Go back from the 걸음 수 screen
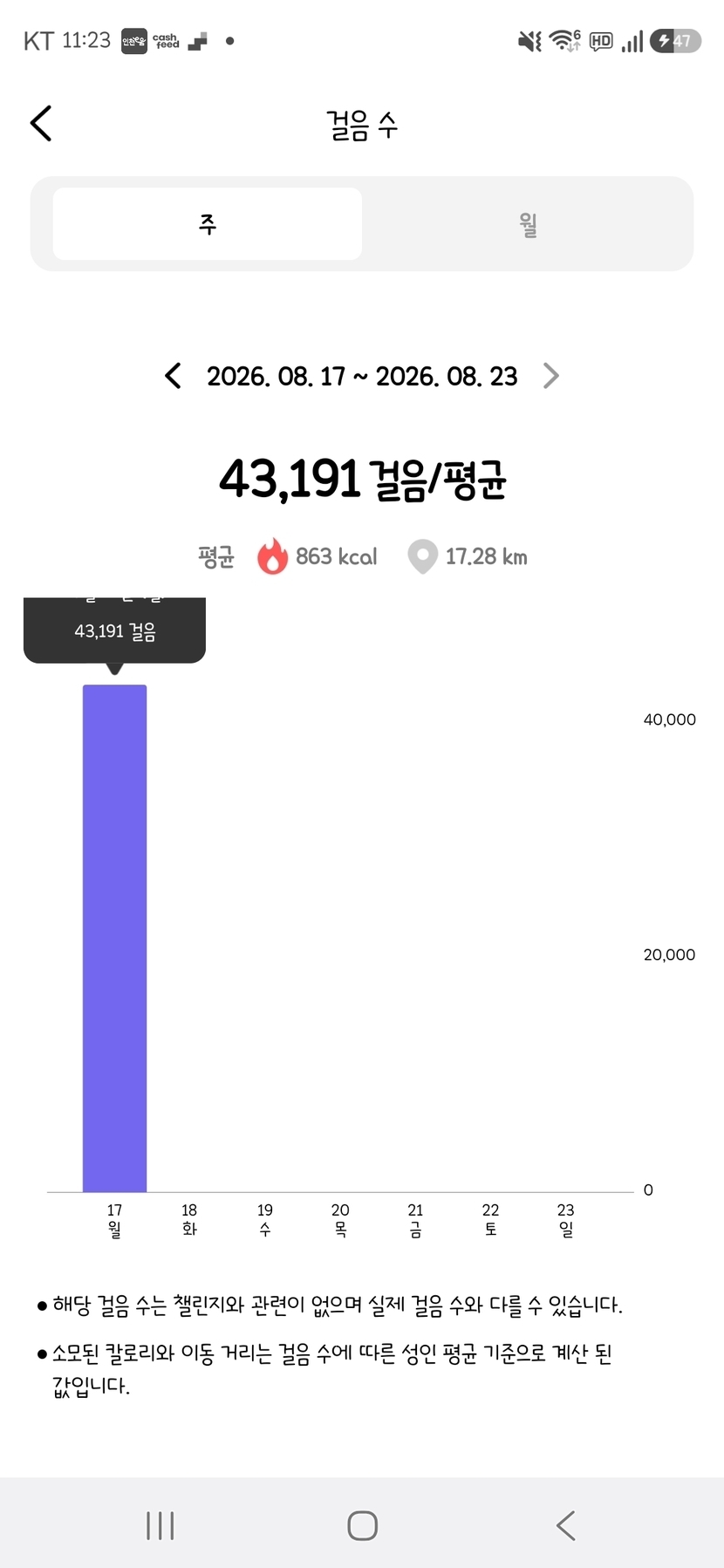724x1568 pixels. 41,124
